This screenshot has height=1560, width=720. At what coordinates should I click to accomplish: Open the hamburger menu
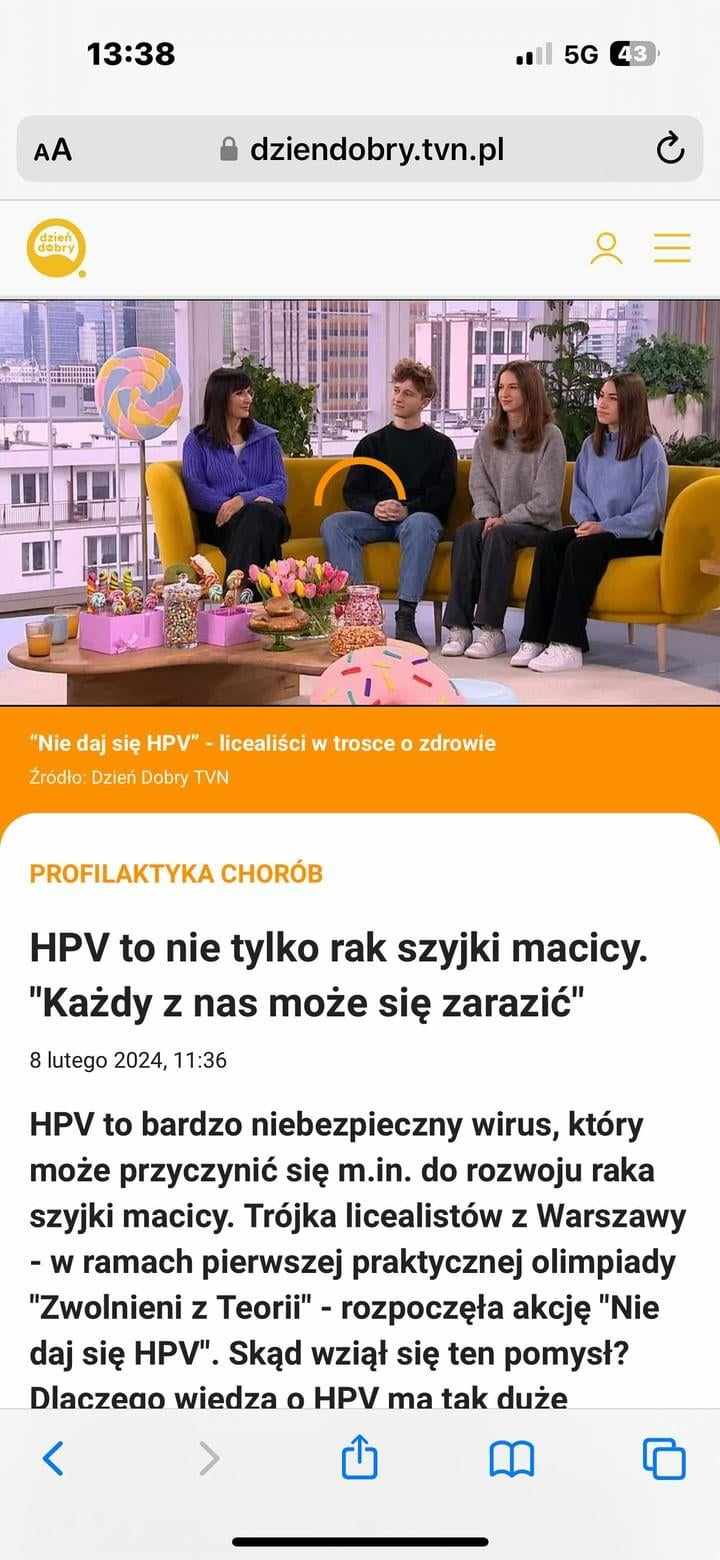point(672,248)
